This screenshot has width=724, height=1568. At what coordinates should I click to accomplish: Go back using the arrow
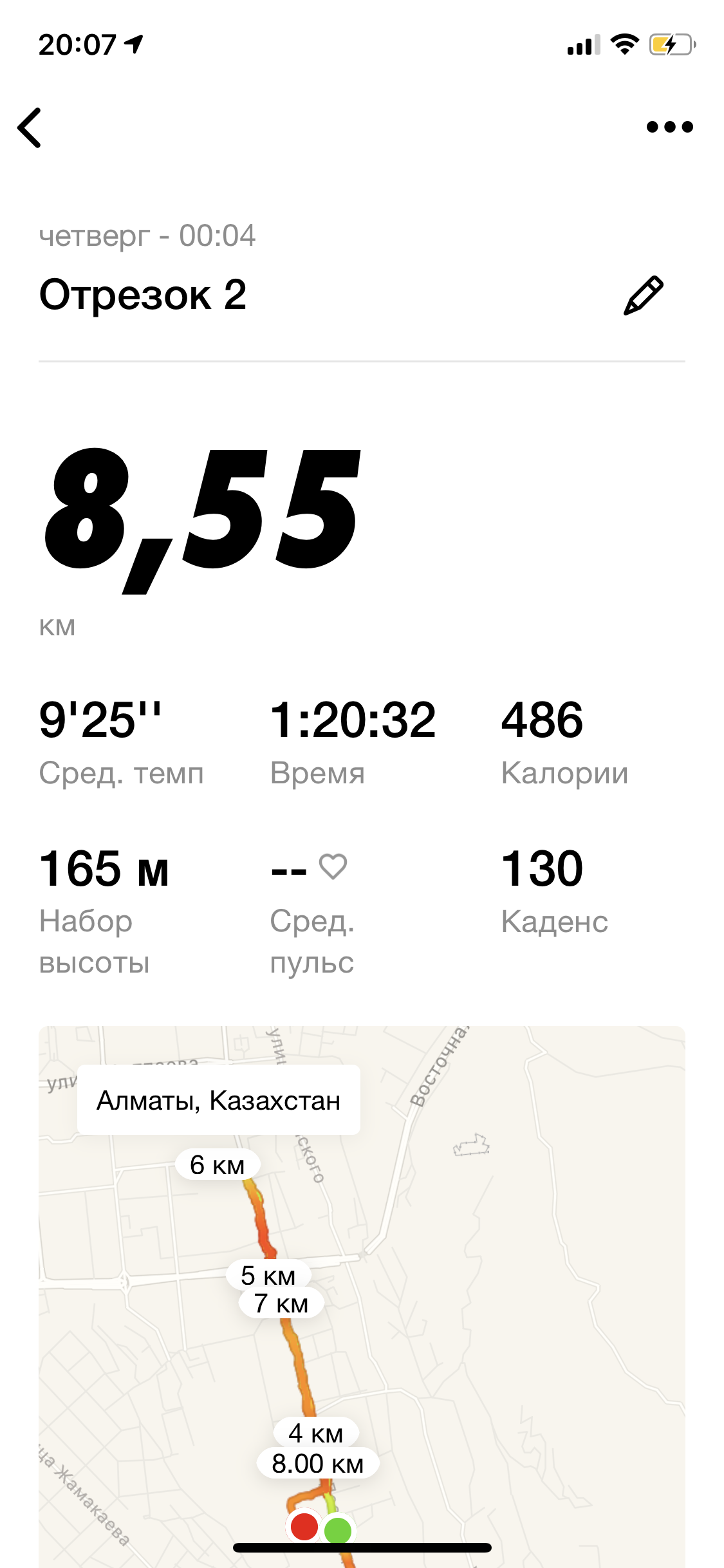tap(30, 127)
